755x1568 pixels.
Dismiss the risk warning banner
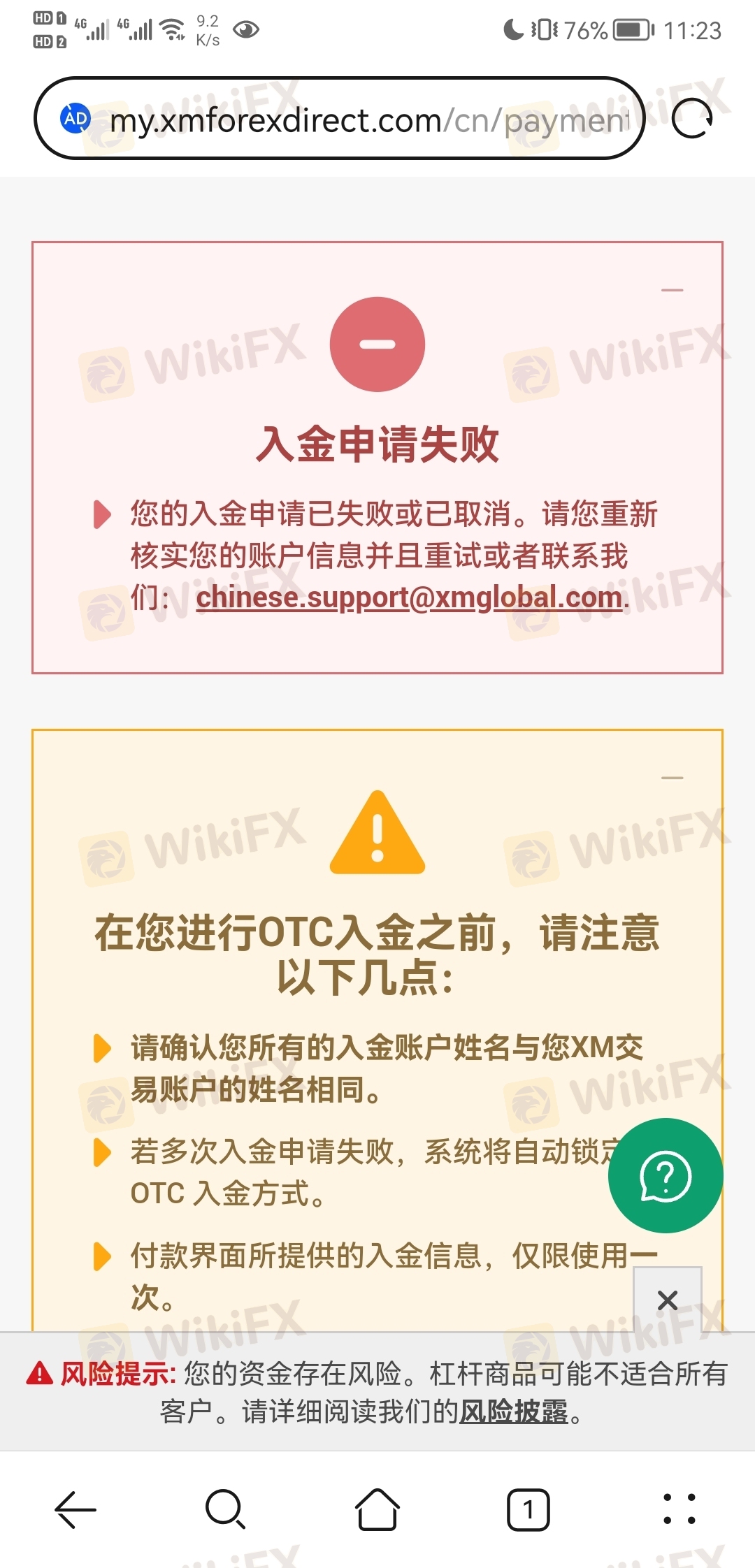pyautogui.click(x=668, y=1300)
